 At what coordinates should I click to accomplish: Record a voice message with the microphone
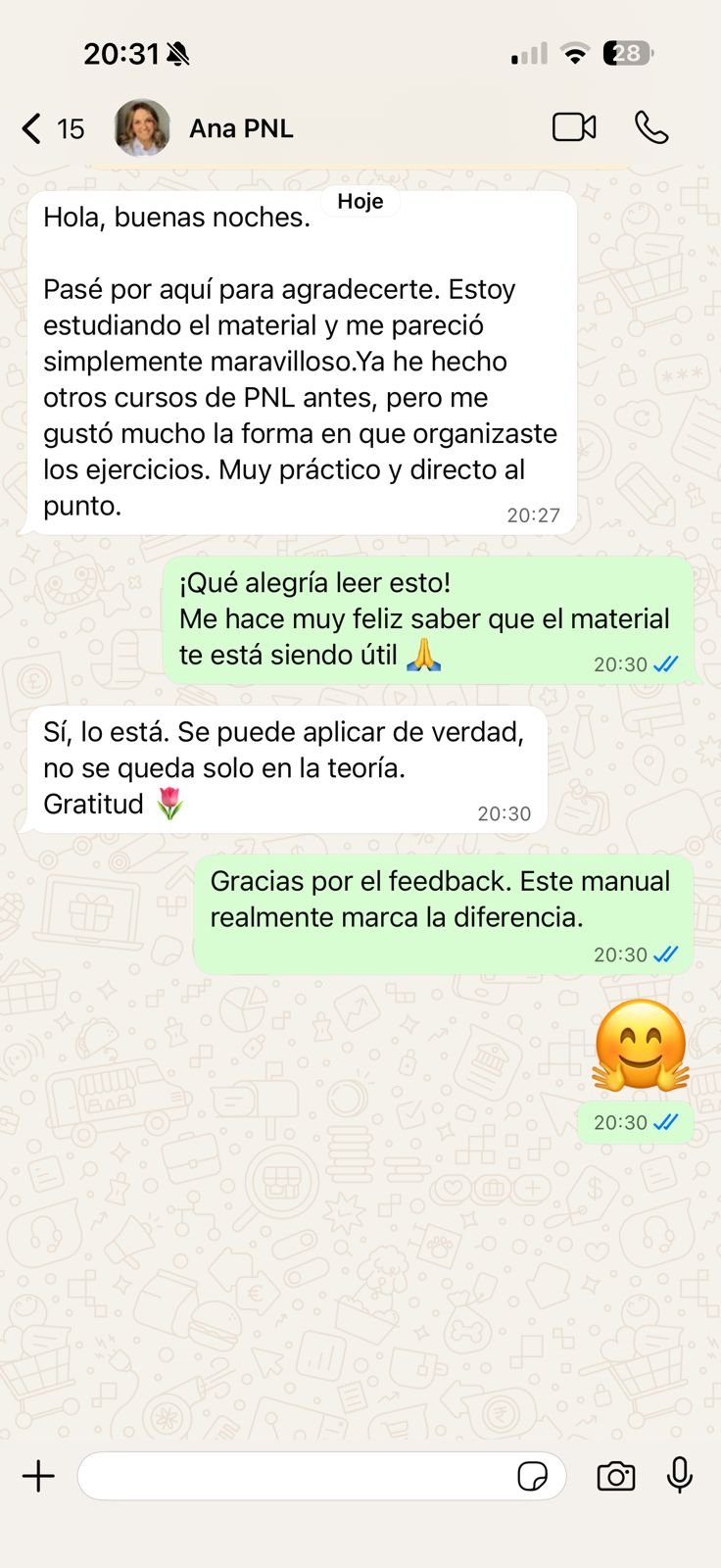coord(680,1475)
